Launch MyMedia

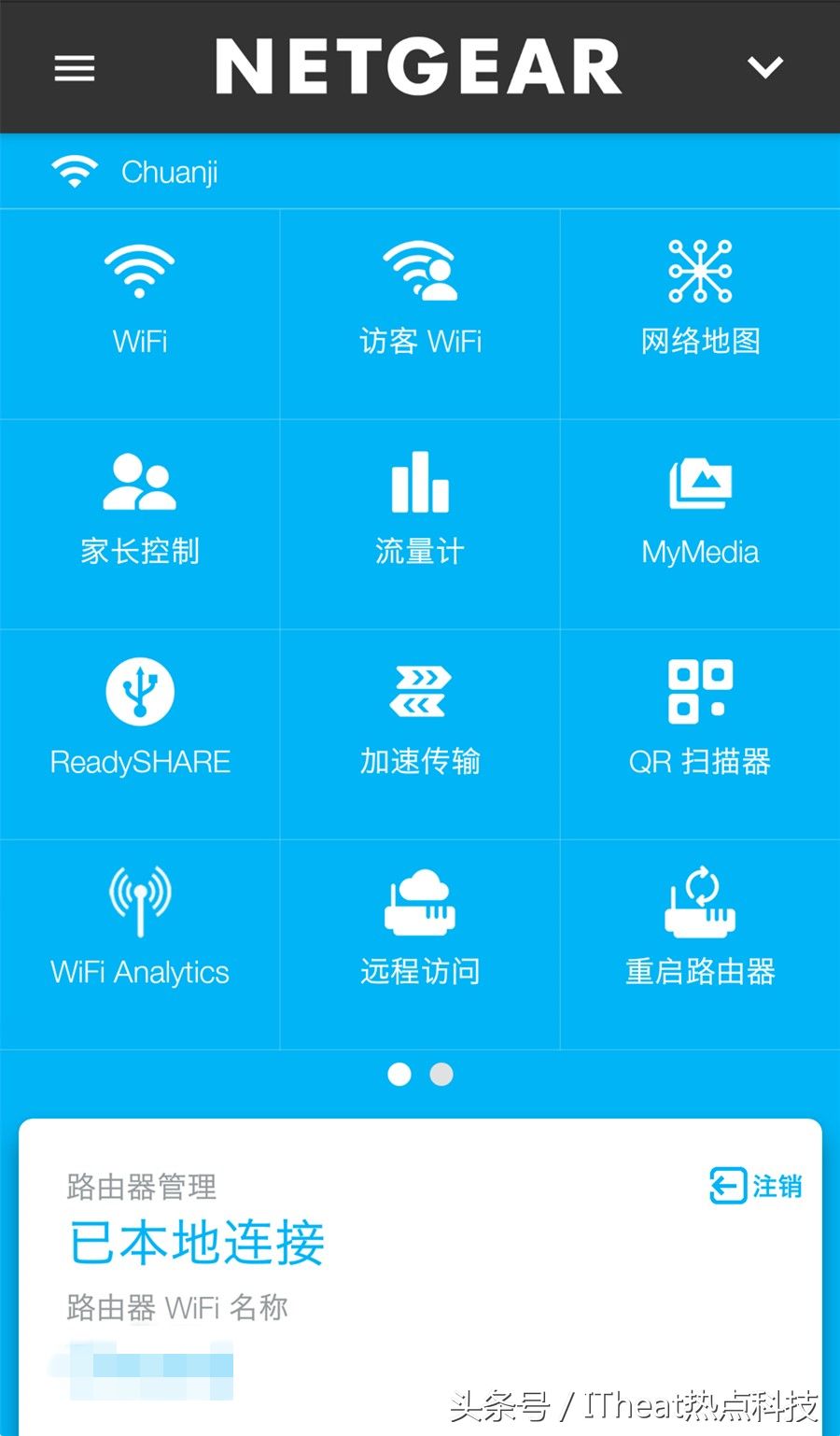point(700,510)
